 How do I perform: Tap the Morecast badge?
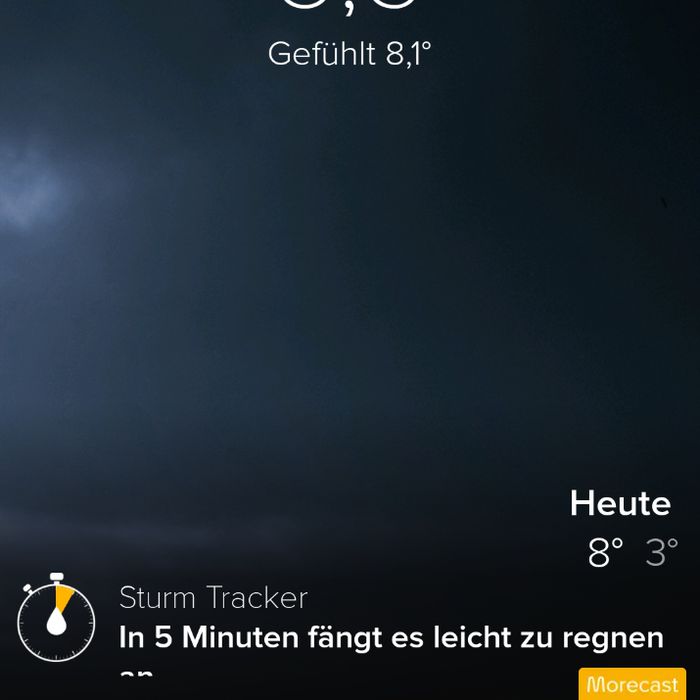coord(632,685)
